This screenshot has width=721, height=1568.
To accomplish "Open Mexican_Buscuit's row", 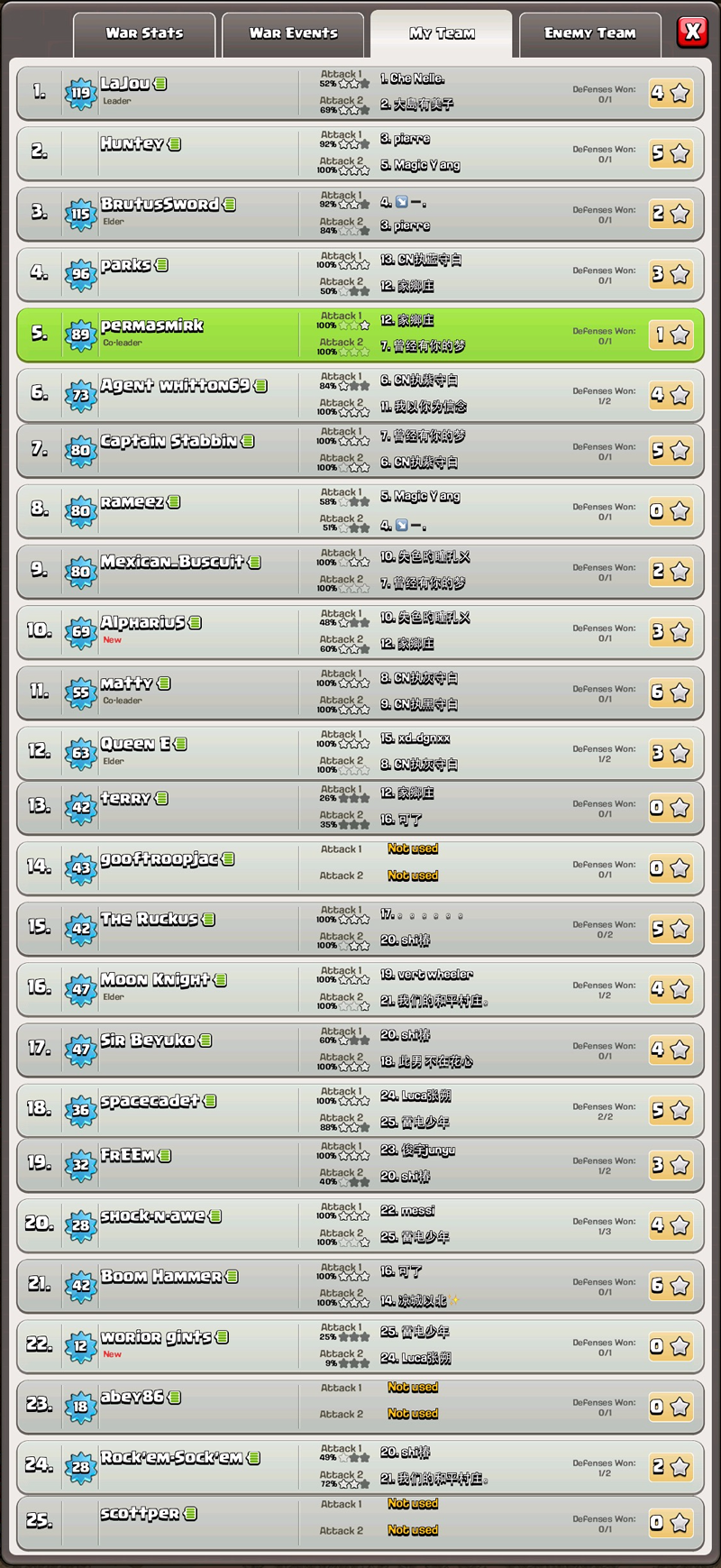I will pos(360,571).
